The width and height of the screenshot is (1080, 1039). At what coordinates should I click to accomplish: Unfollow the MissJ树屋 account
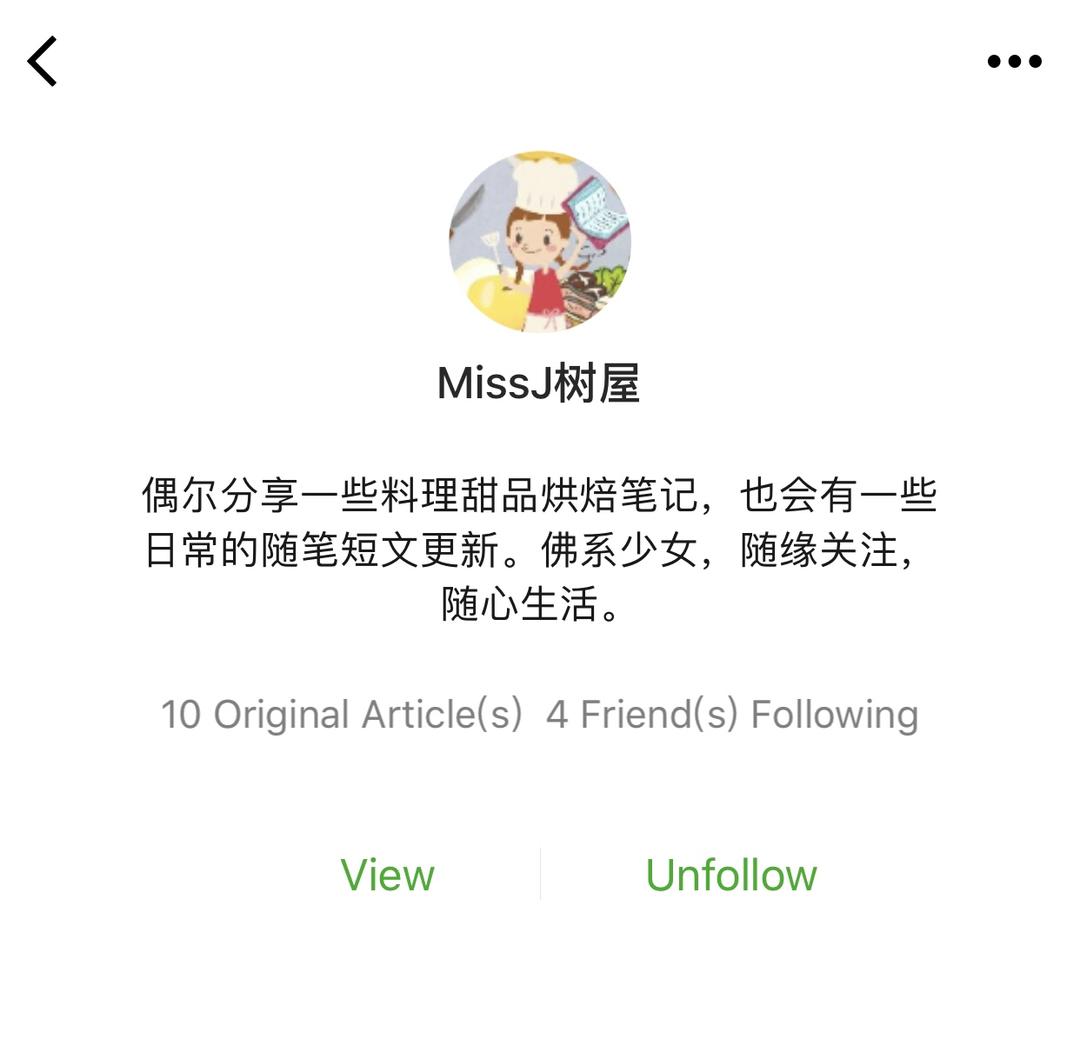731,875
